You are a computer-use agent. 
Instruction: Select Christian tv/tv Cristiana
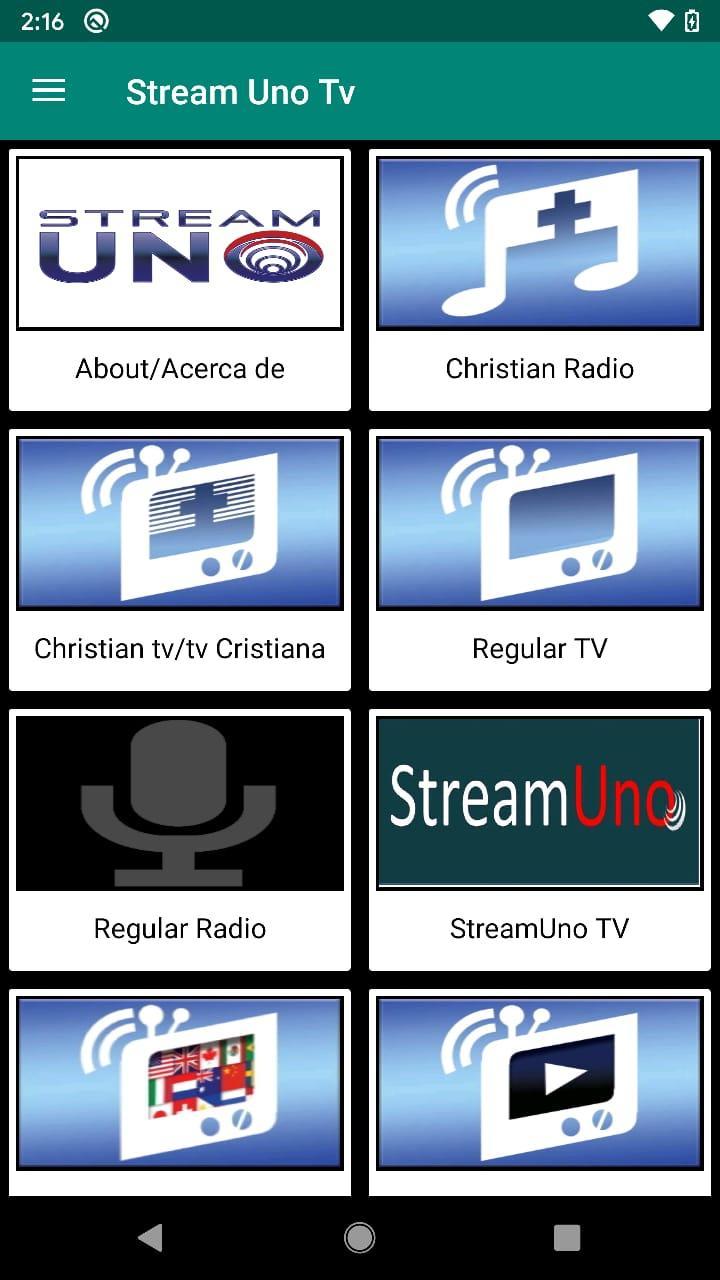click(180, 560)
